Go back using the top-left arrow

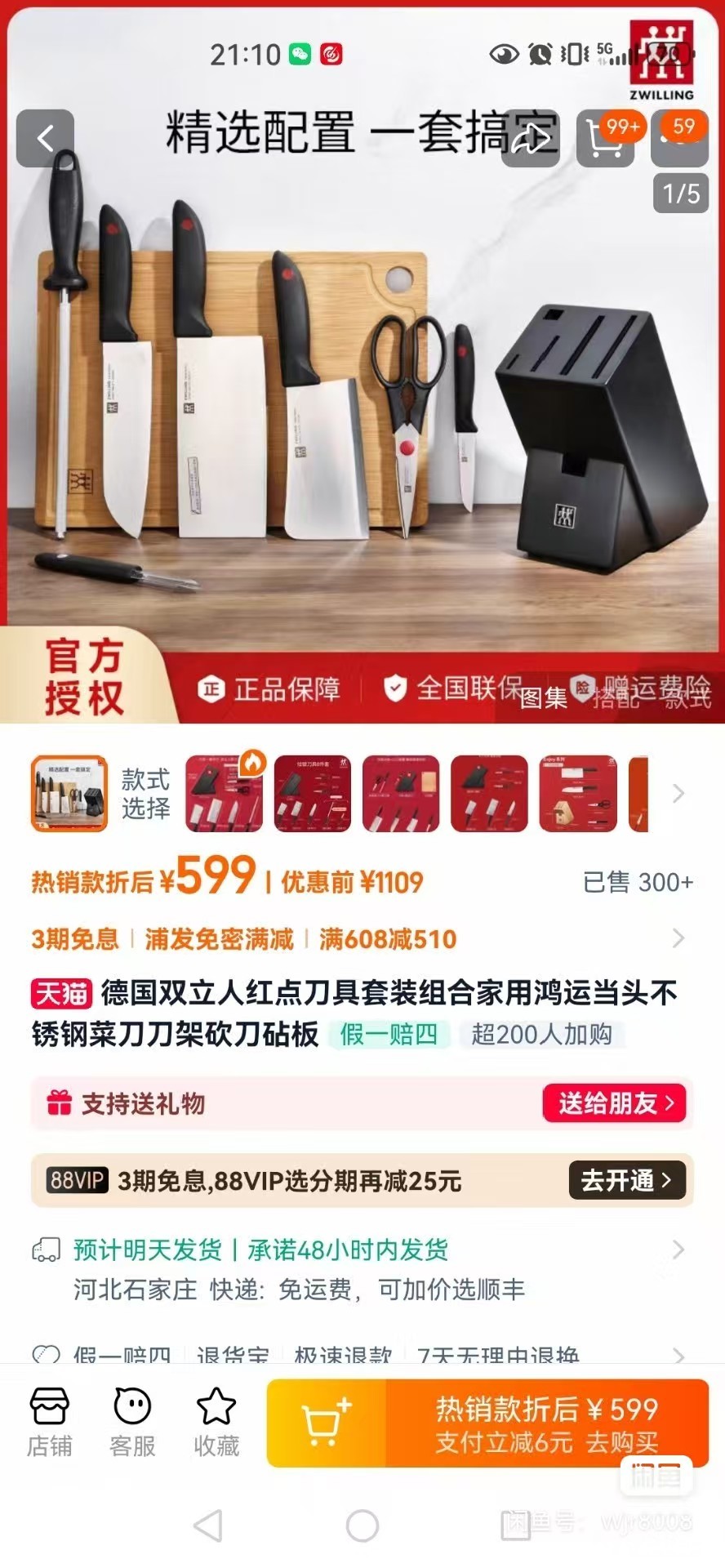[x=46, y=138]
